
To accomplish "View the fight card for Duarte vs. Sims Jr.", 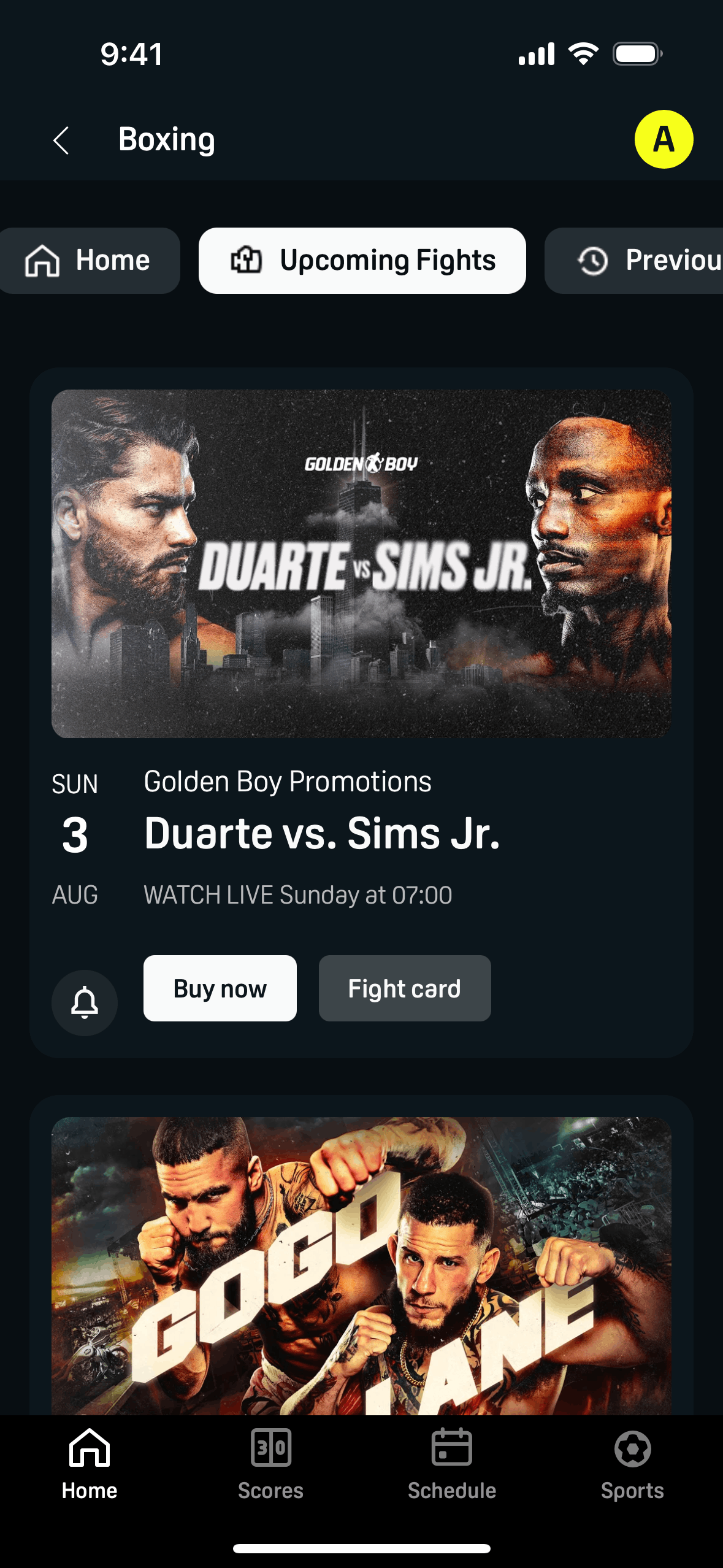I will pos(404,988).
